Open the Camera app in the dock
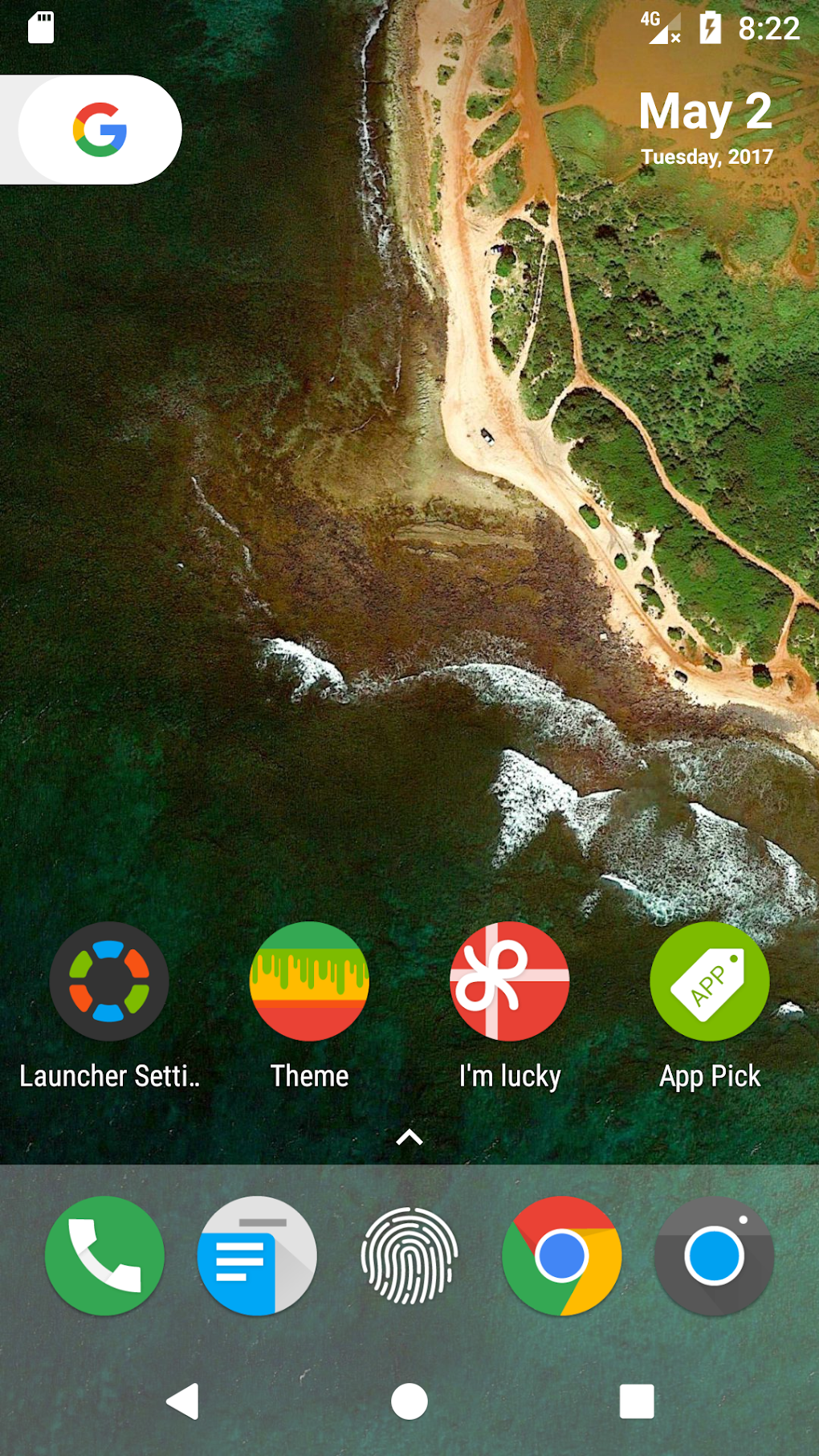 pos(715,1256)
